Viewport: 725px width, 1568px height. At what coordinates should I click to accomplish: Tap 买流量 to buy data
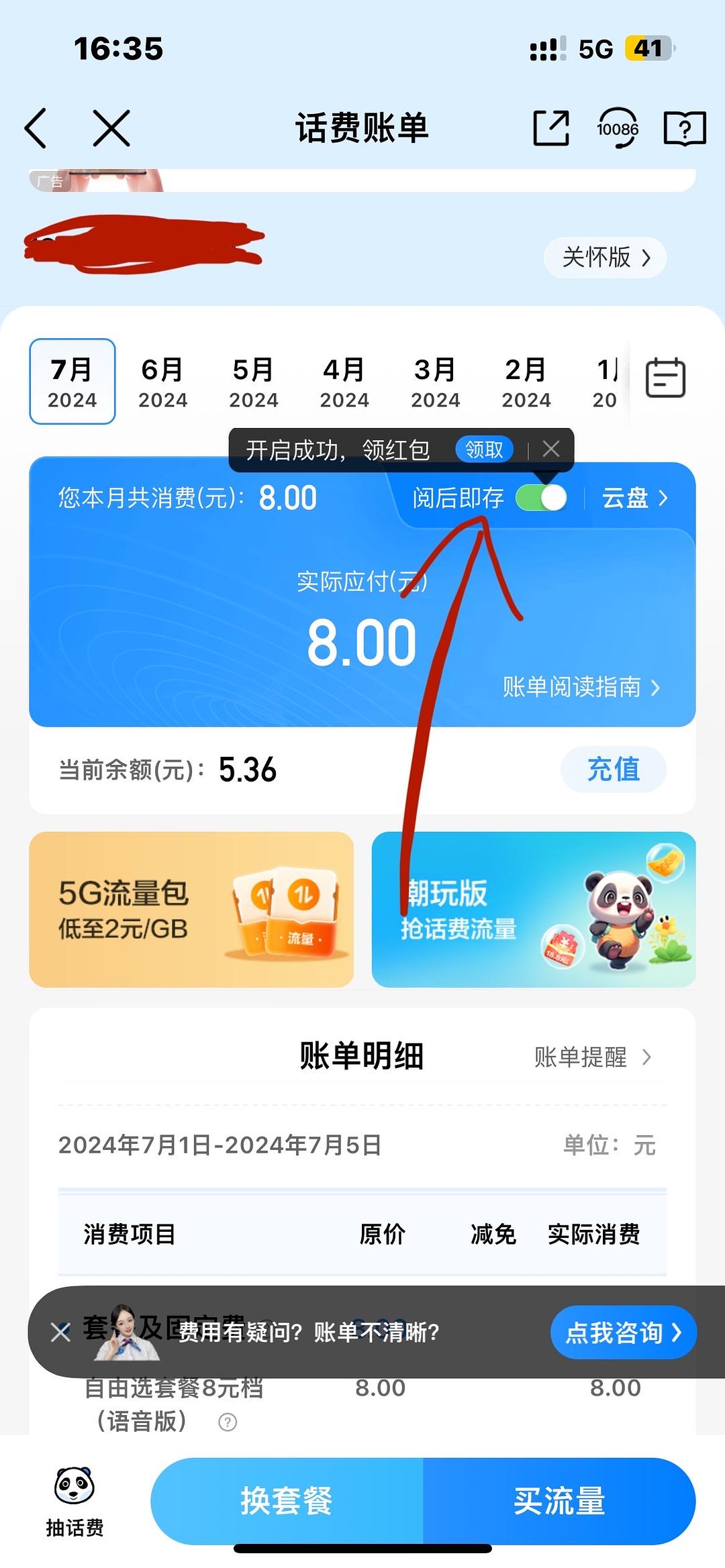point(559,1501)
